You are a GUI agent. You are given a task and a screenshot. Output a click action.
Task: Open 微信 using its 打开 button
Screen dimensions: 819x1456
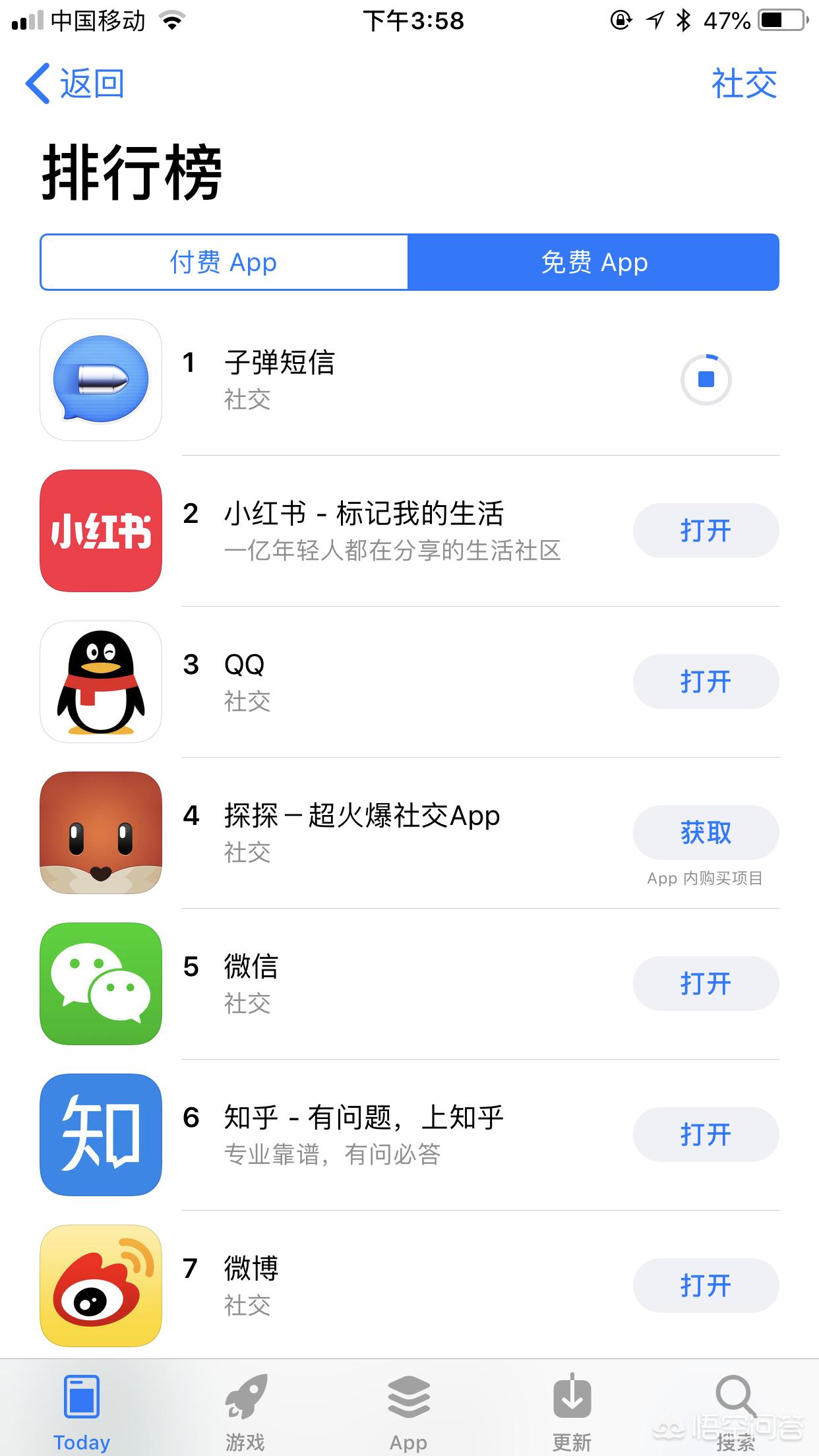706,984
